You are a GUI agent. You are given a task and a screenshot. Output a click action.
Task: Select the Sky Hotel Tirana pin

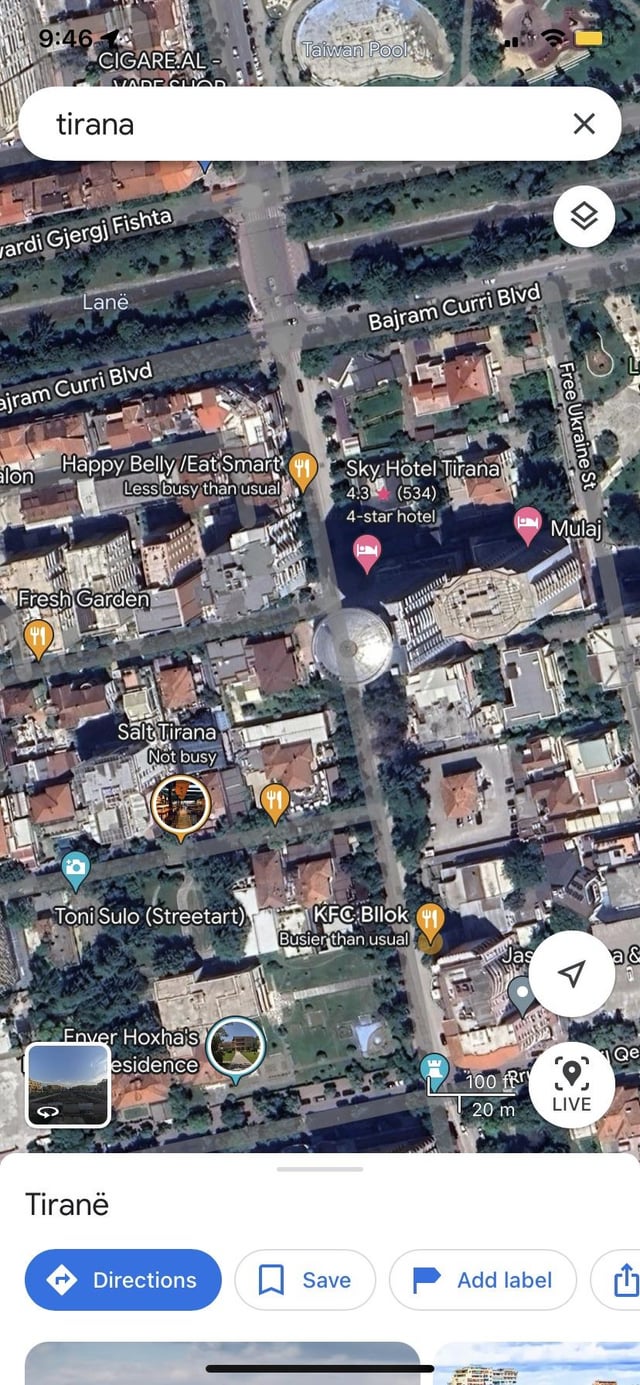tap(368, 552)
